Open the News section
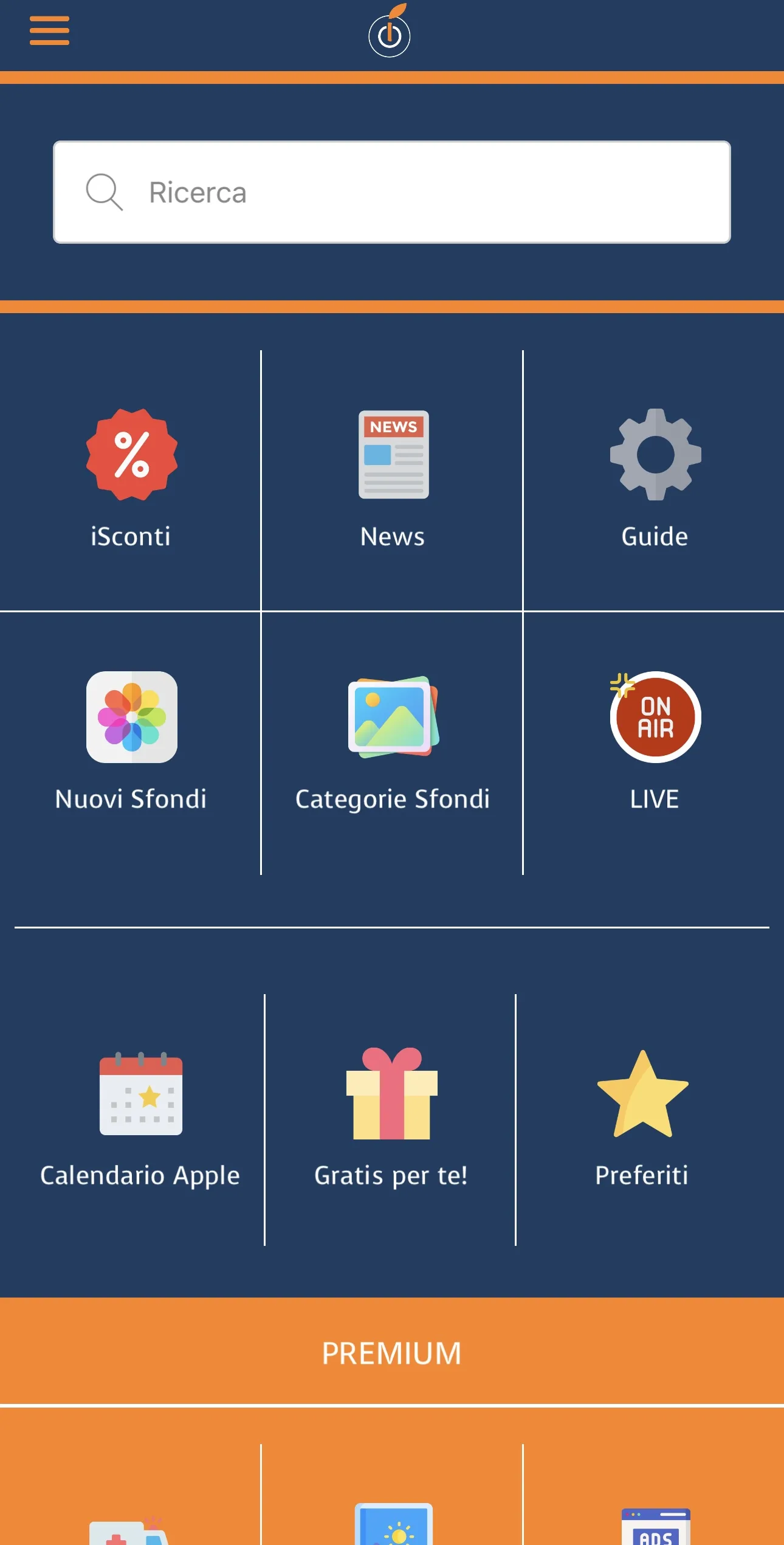 point(393,480)
